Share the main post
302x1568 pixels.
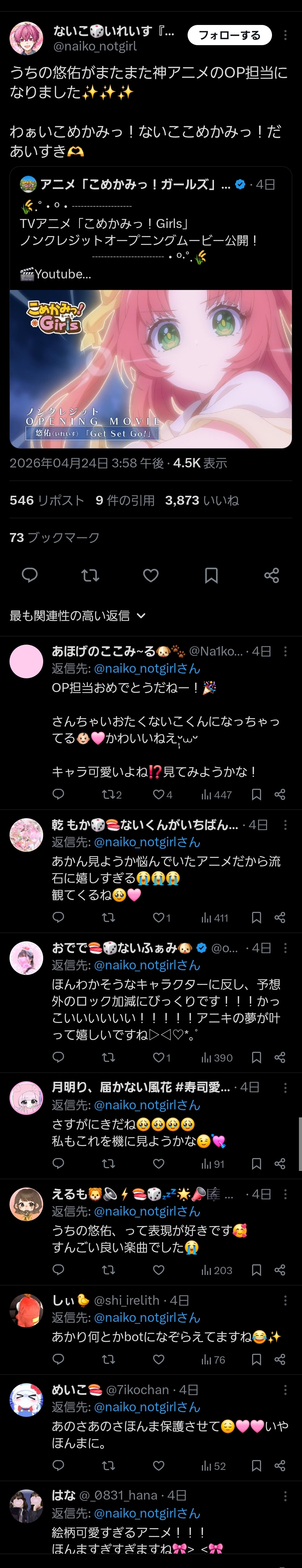click(x=271, y=575)
